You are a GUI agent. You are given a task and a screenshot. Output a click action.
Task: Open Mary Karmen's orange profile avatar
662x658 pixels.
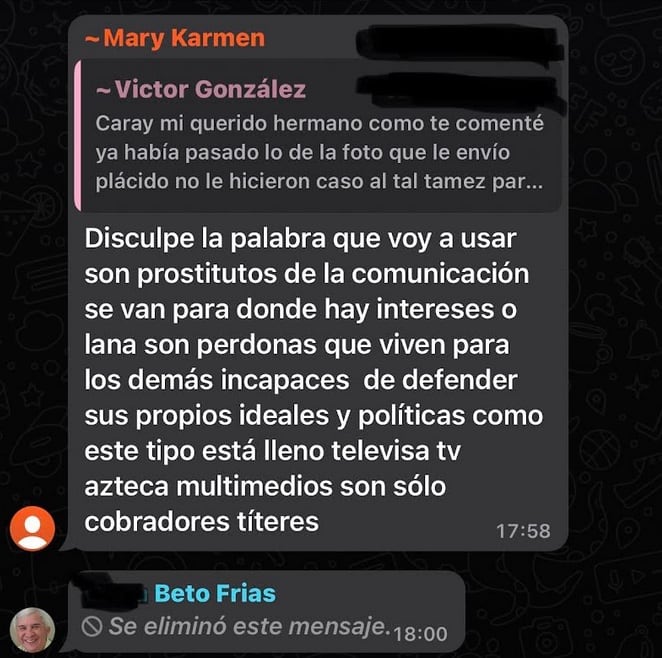pos(32,528)
